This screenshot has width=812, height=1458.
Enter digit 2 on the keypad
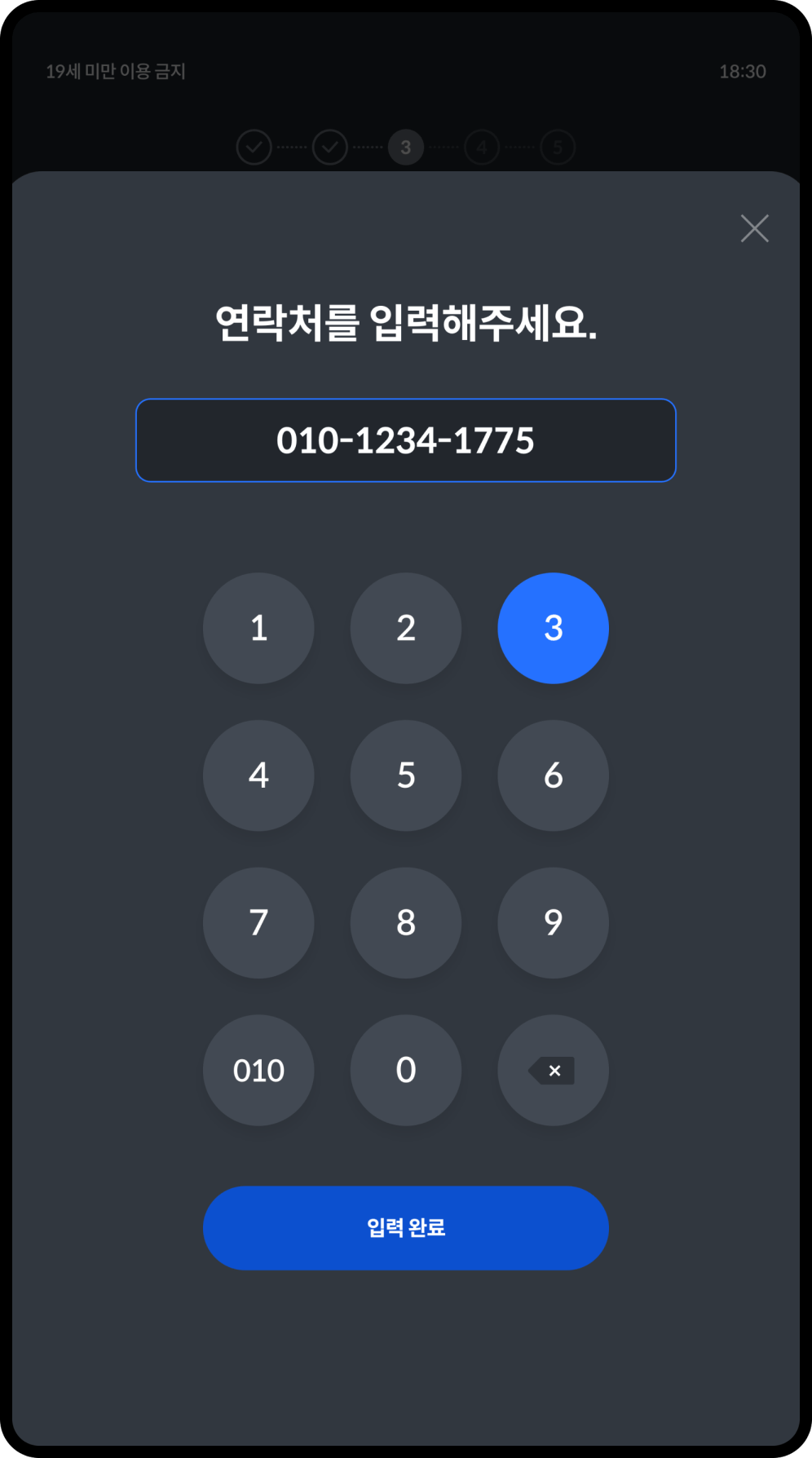406,628
